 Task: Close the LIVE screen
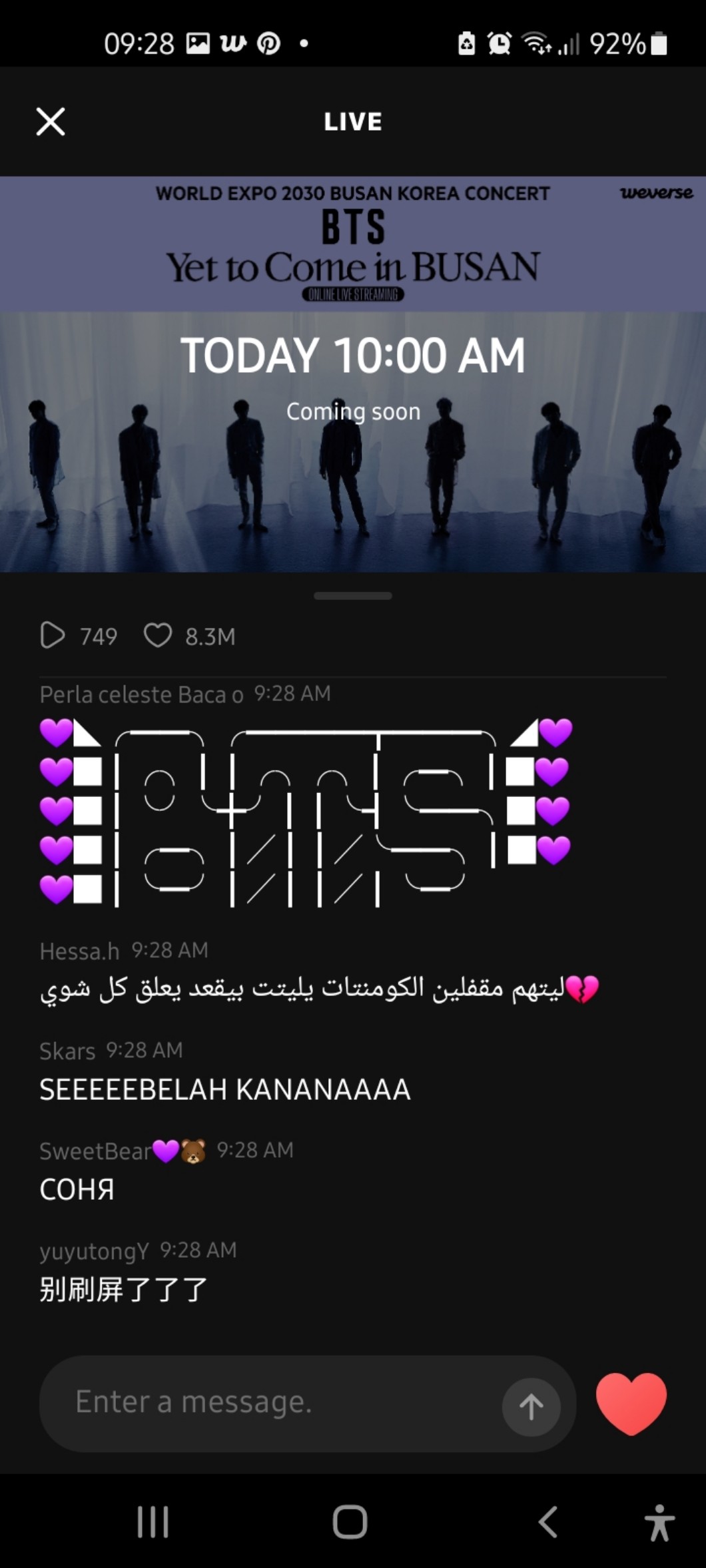(x=51, y=122)
